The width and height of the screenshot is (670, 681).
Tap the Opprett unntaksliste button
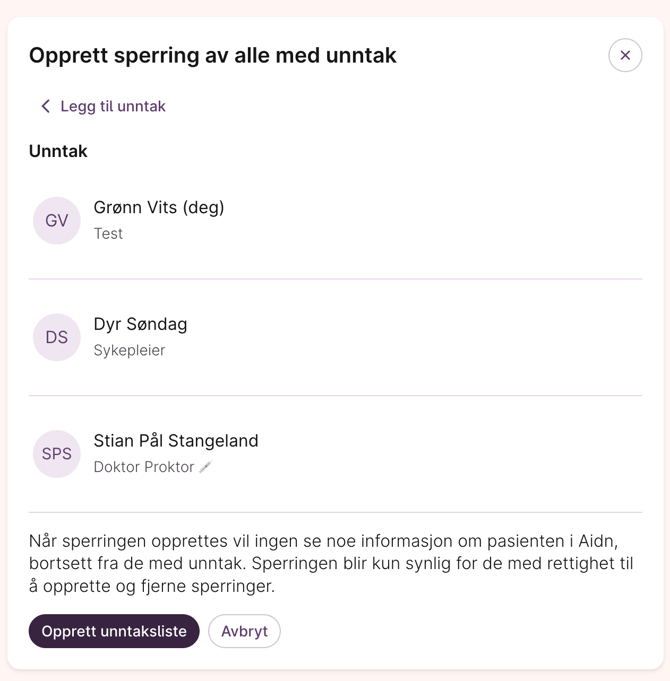point(114,631)
